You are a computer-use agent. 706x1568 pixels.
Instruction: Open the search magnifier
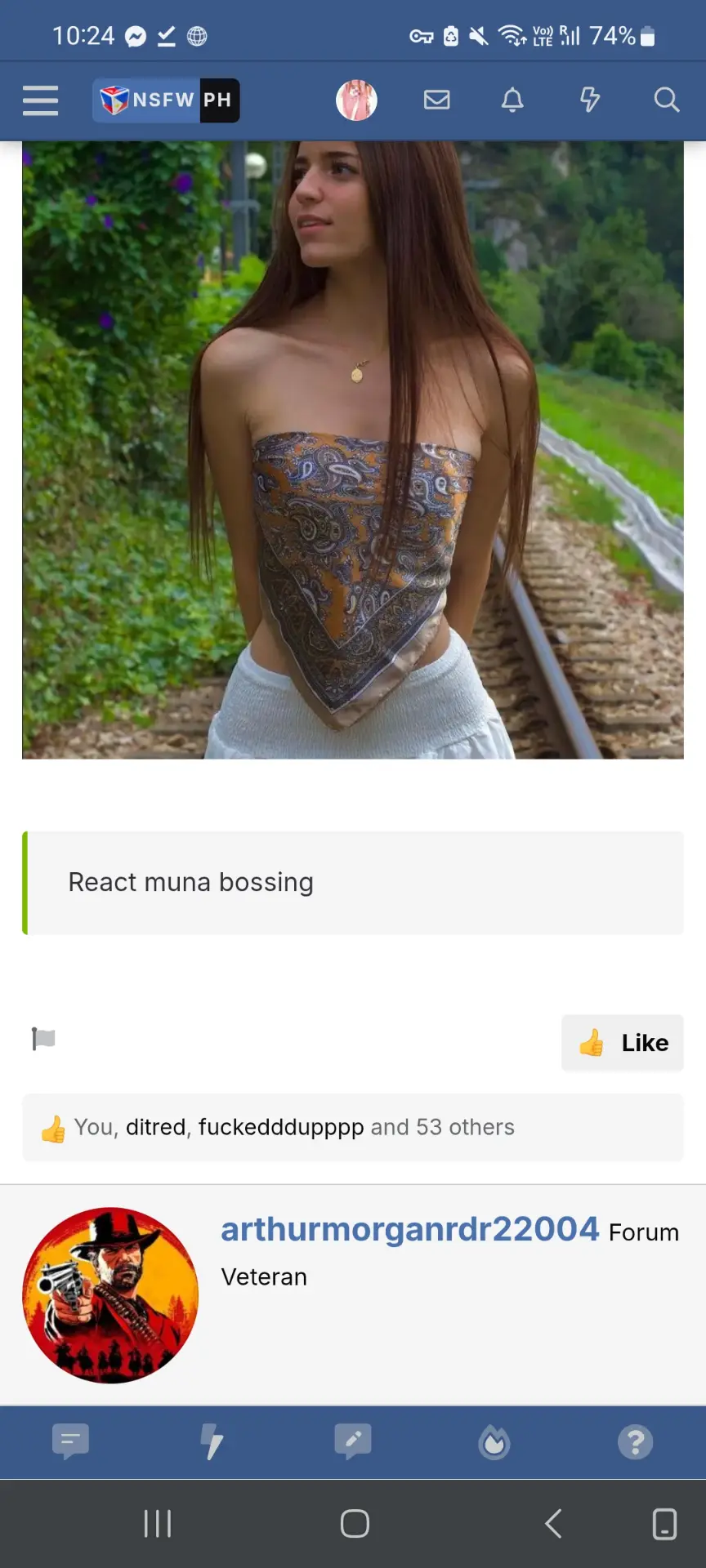(667, 100)
